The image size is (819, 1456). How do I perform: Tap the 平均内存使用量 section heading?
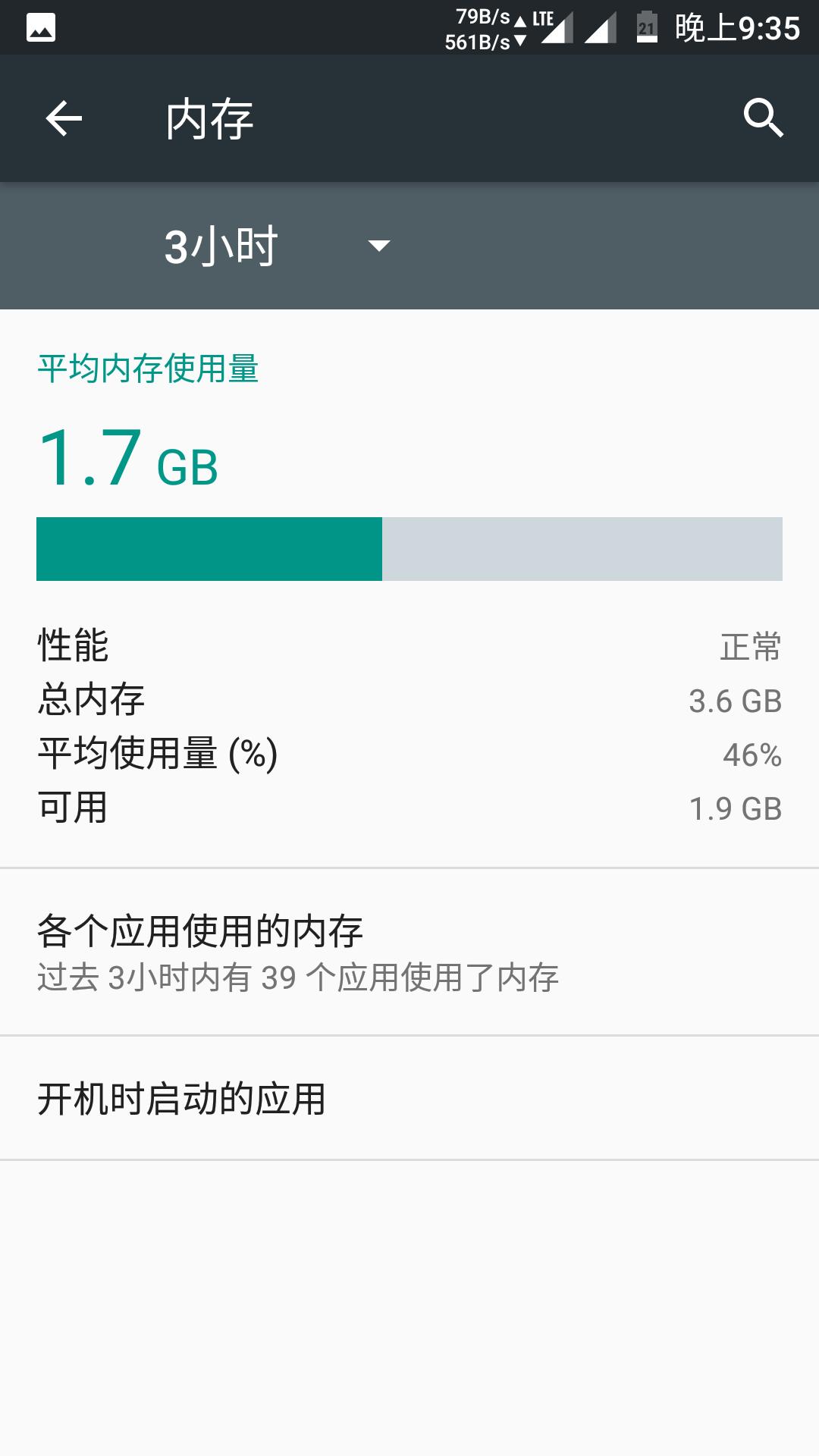[x=147, y=369]
